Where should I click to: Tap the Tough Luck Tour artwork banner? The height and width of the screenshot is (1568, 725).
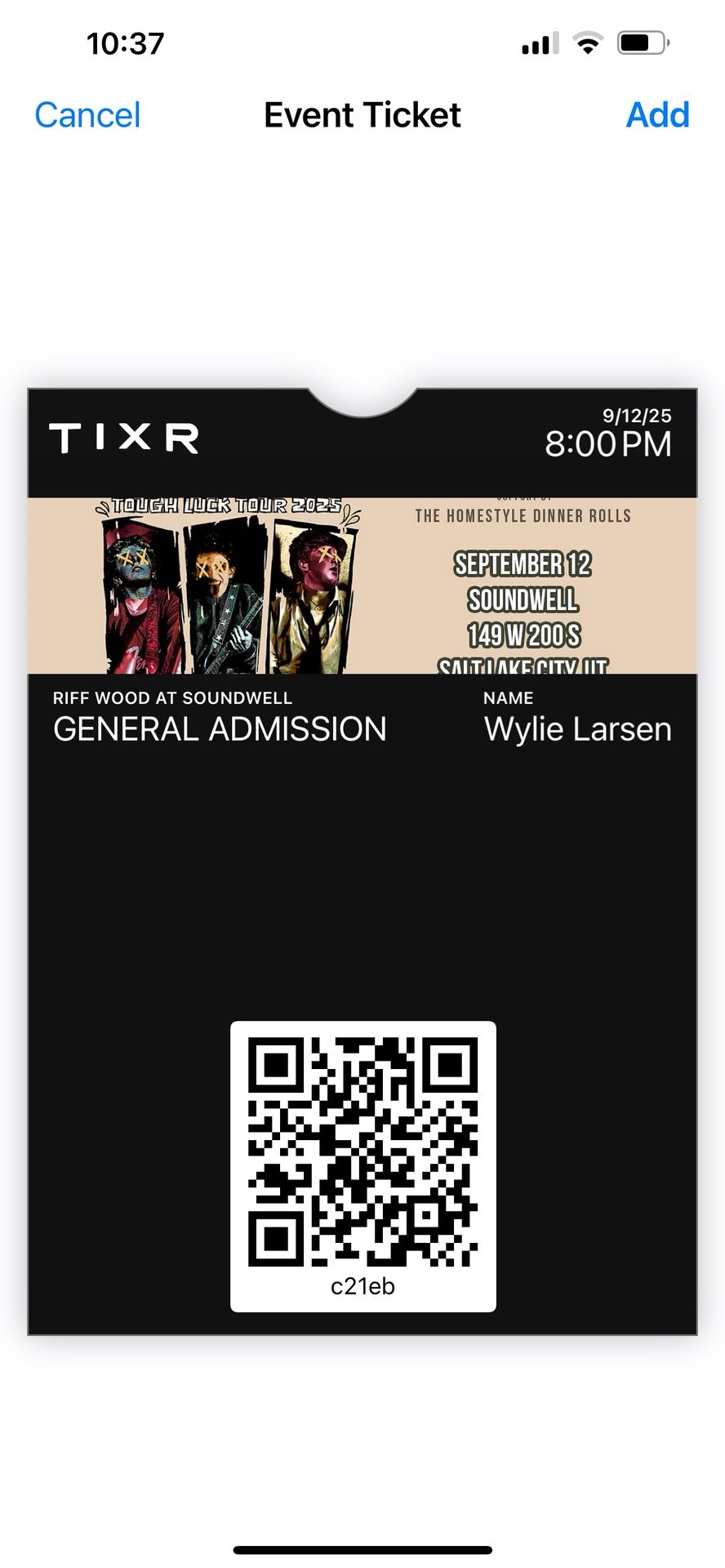click(x=229, y=505)
